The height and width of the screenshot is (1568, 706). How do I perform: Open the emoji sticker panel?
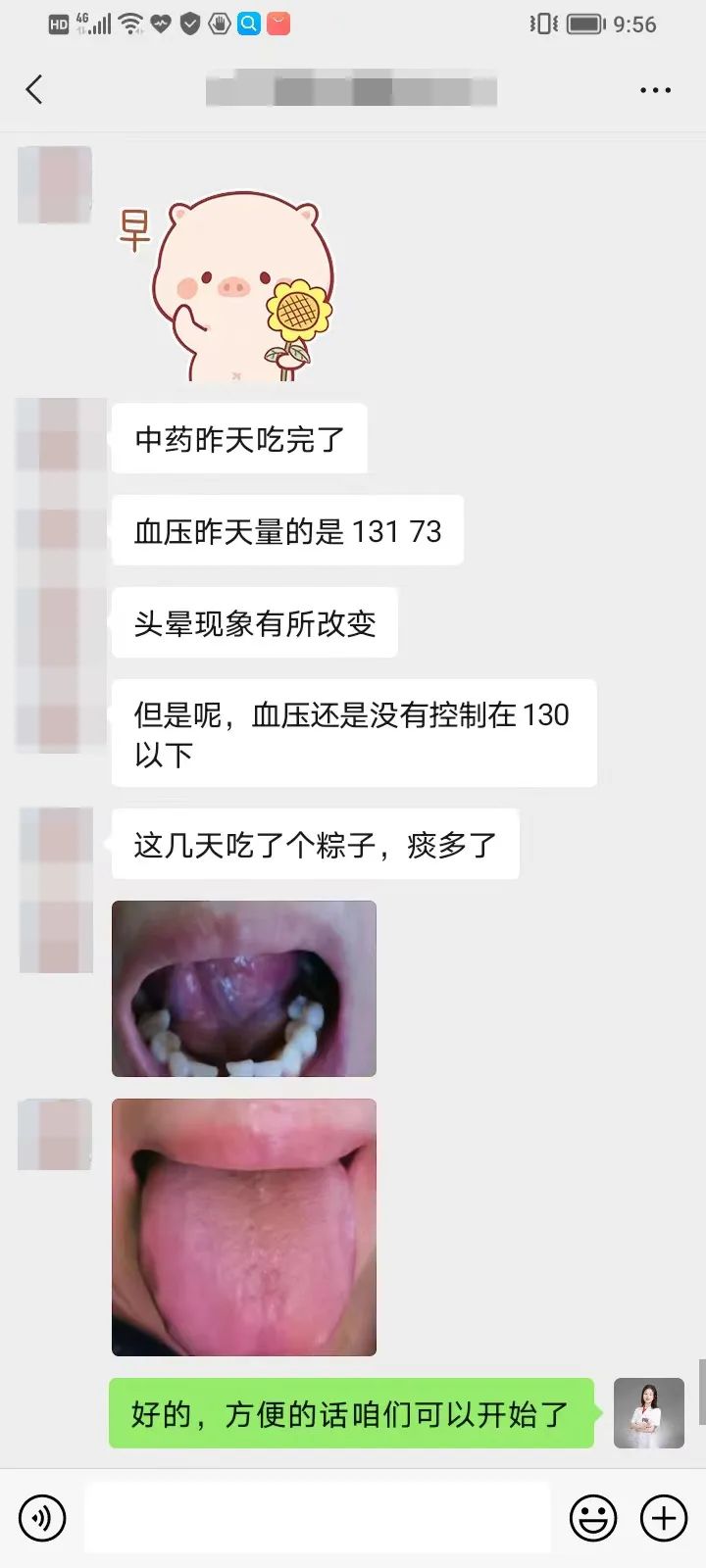click(x=593, y=1518)
